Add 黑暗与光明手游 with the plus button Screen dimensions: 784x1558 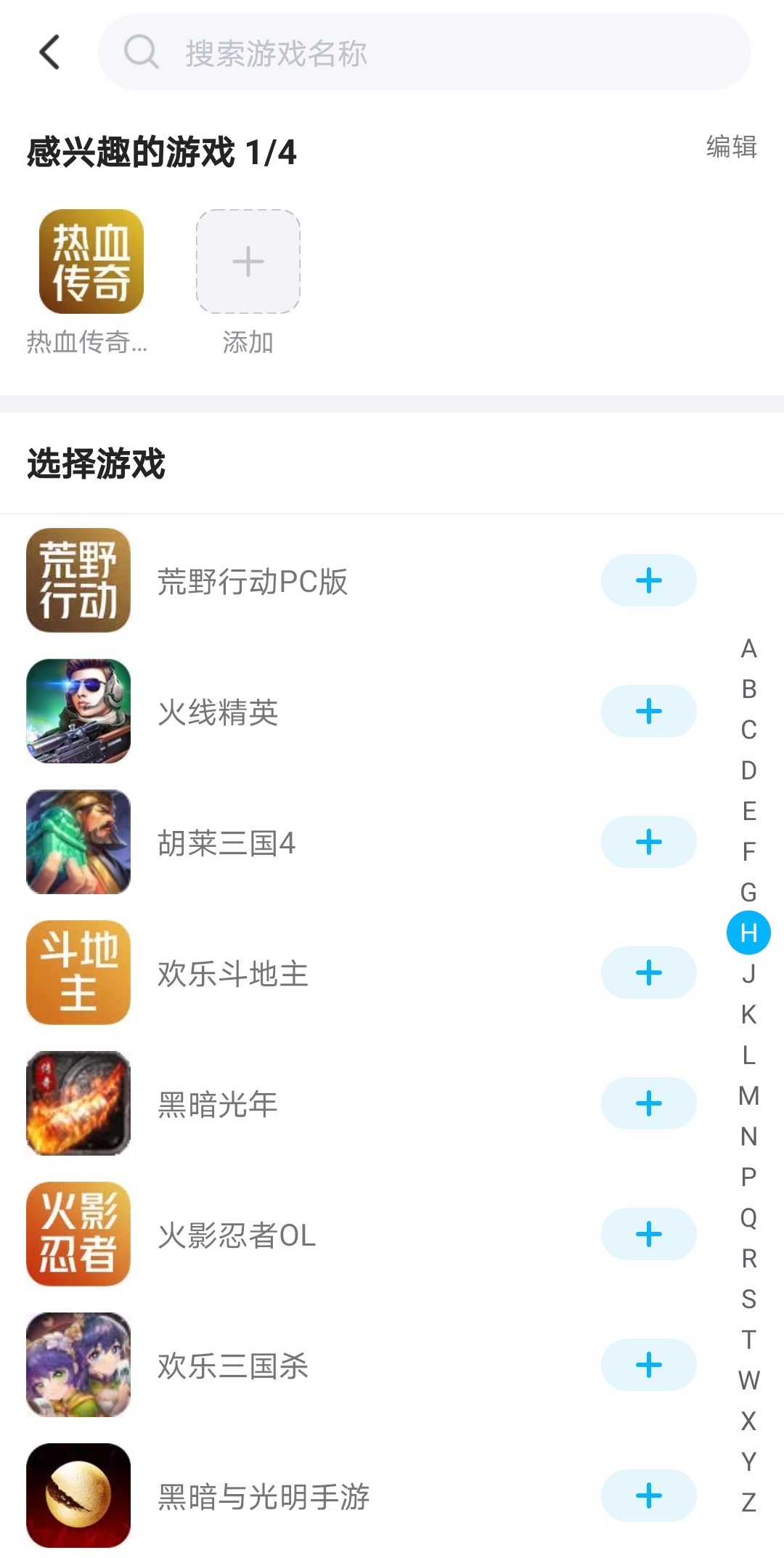[648, 1496]
